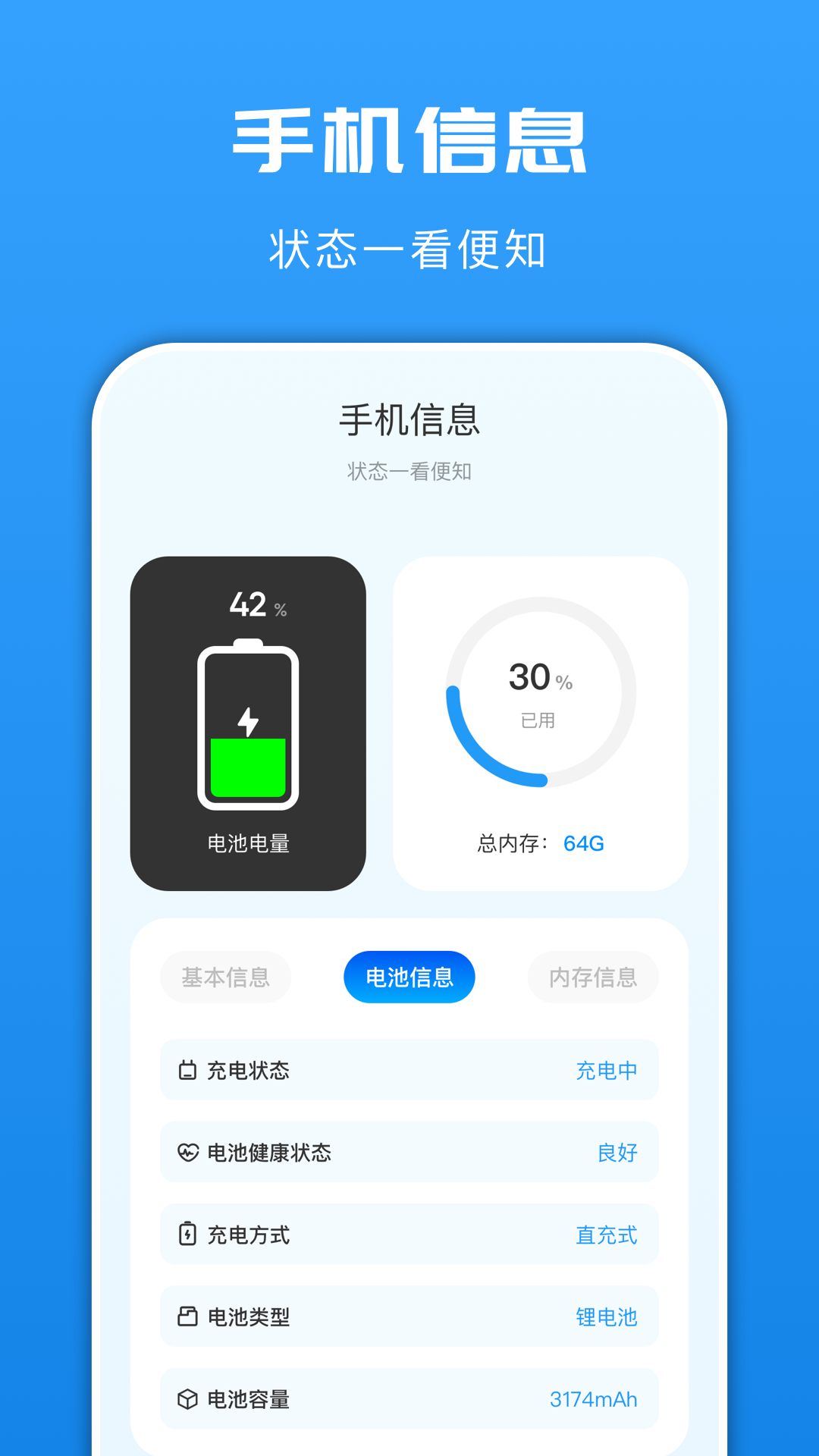Image resolution: width=819 pixels, height=1456 pixels.
Task: Click the green battery charging graphic
Action: click(x=248, y=766)
